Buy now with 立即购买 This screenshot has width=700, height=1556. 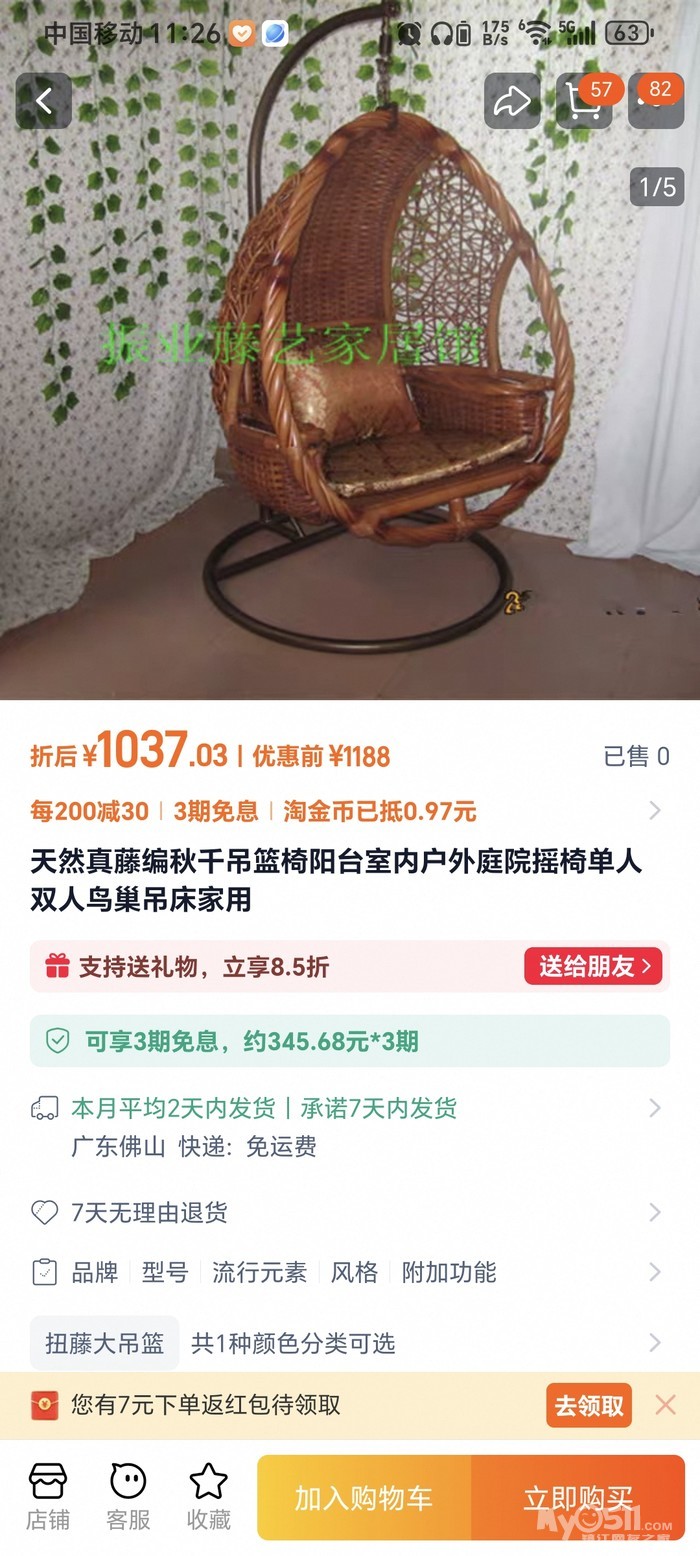tap(578, 1498)
